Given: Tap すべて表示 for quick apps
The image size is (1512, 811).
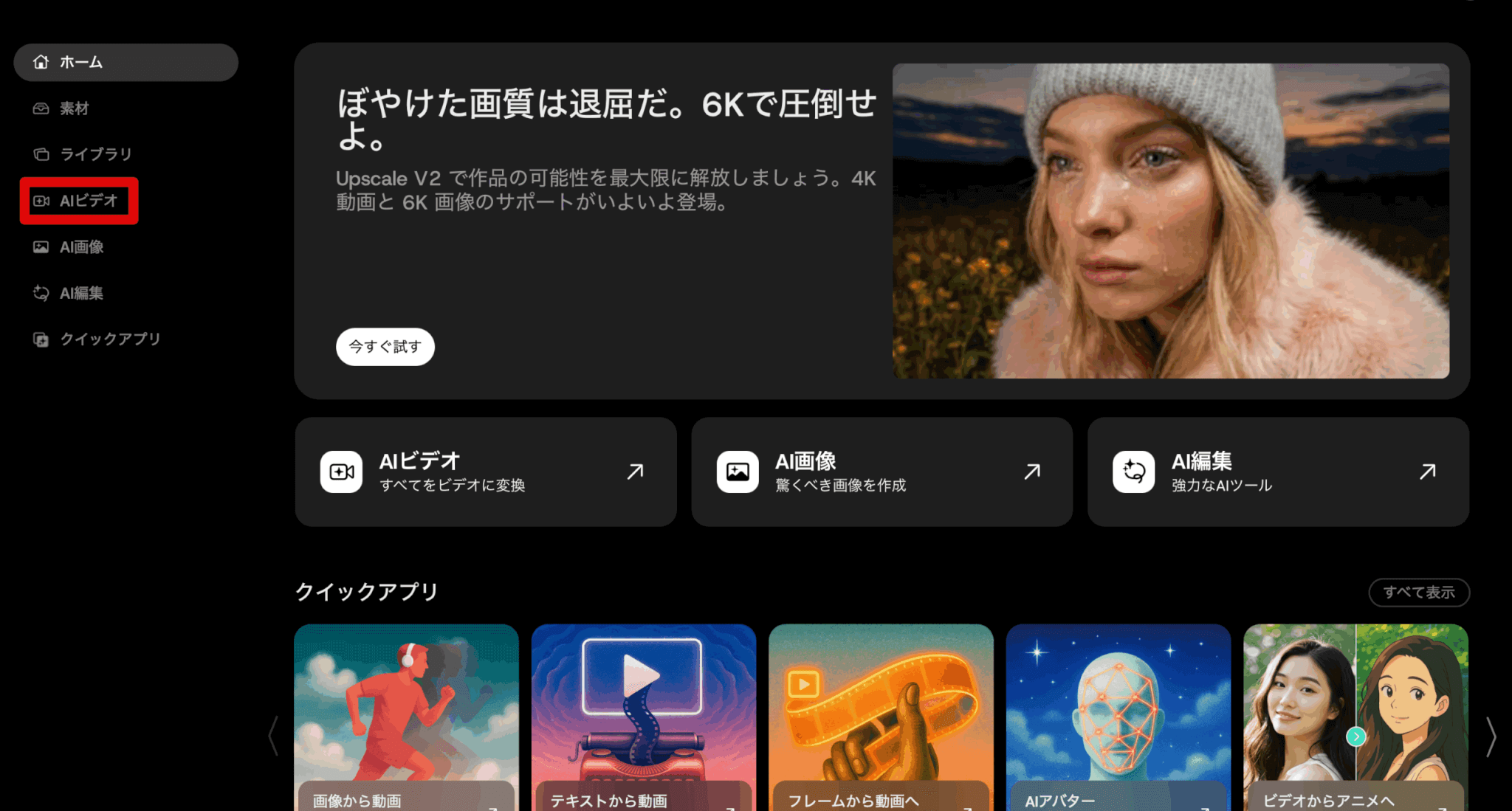Looking at the screenshot, I should [1418, 592].
